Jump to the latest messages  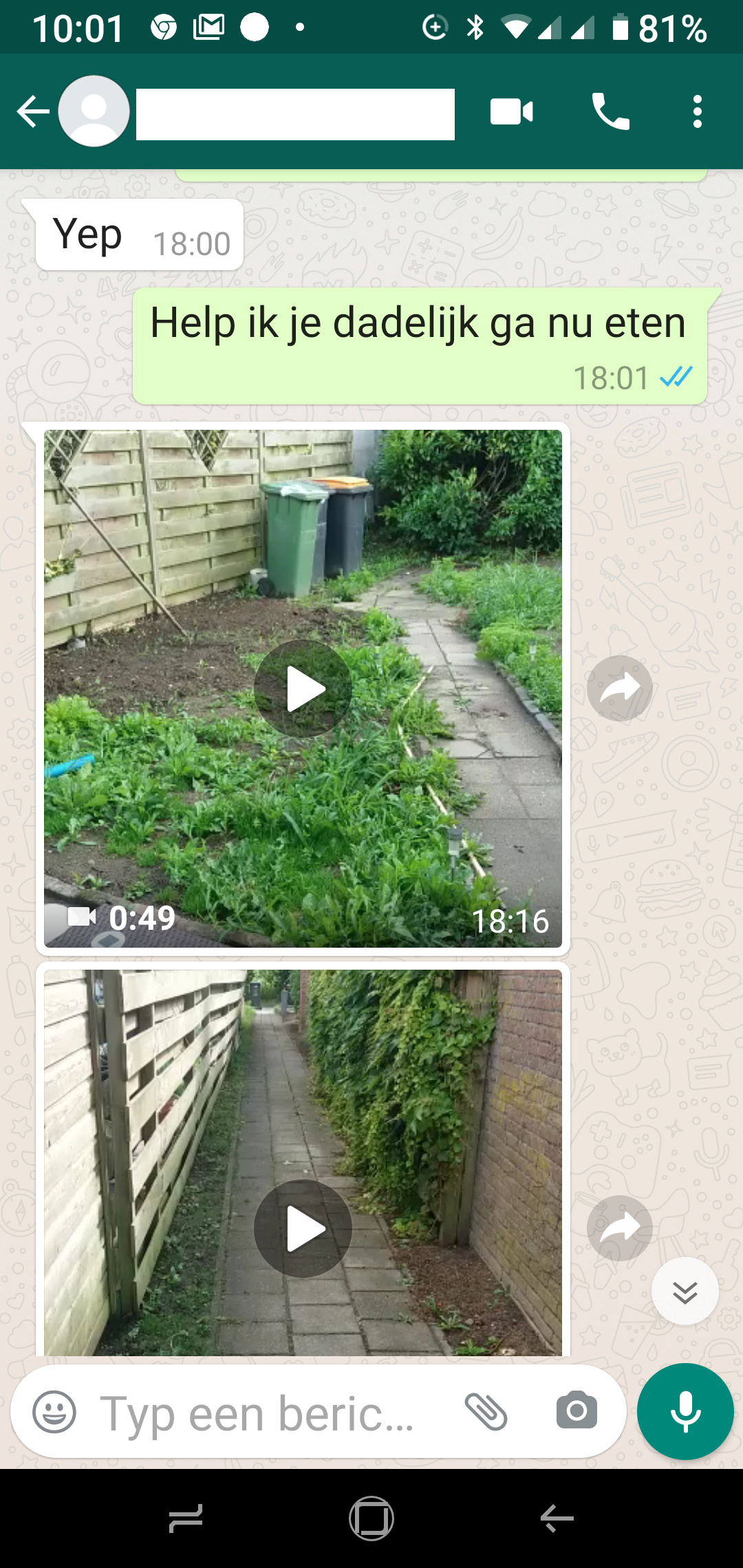tap(685, 1292)
